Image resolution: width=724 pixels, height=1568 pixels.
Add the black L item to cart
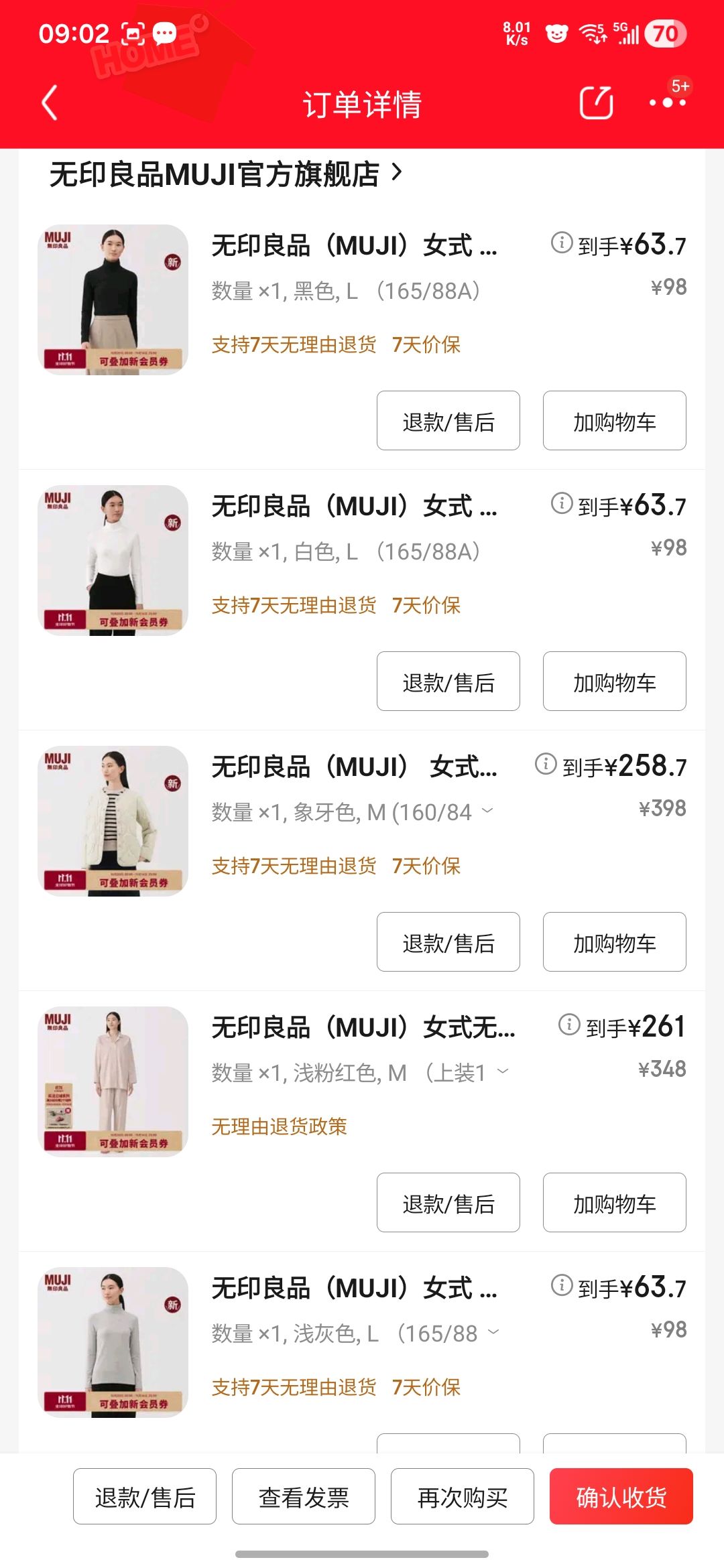tap(614, 421)
